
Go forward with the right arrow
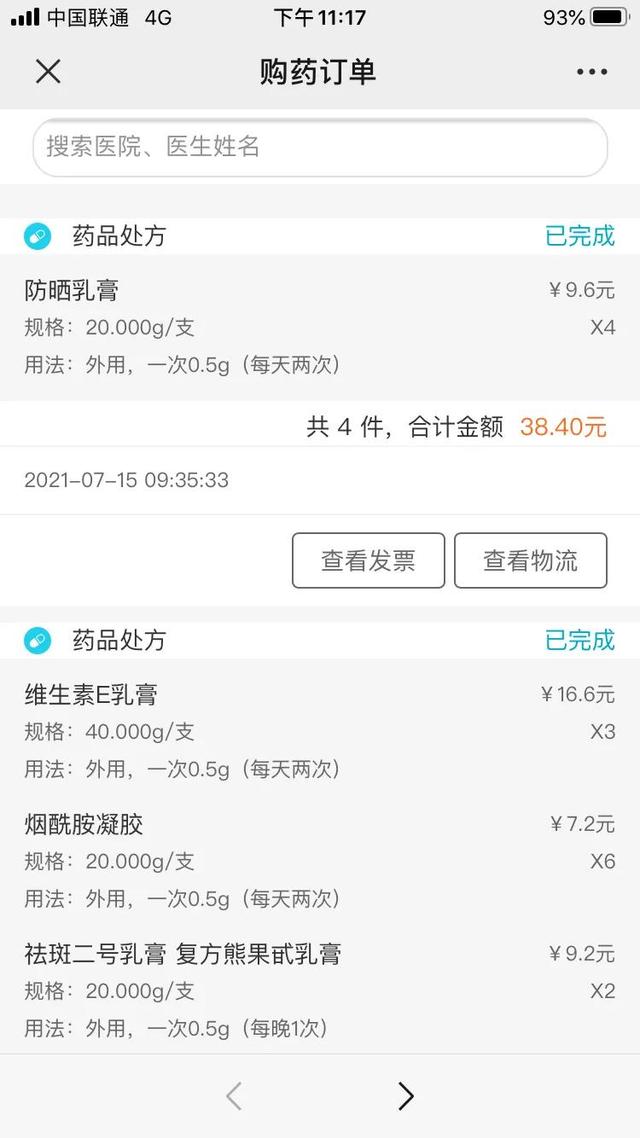coord(406,1096)
